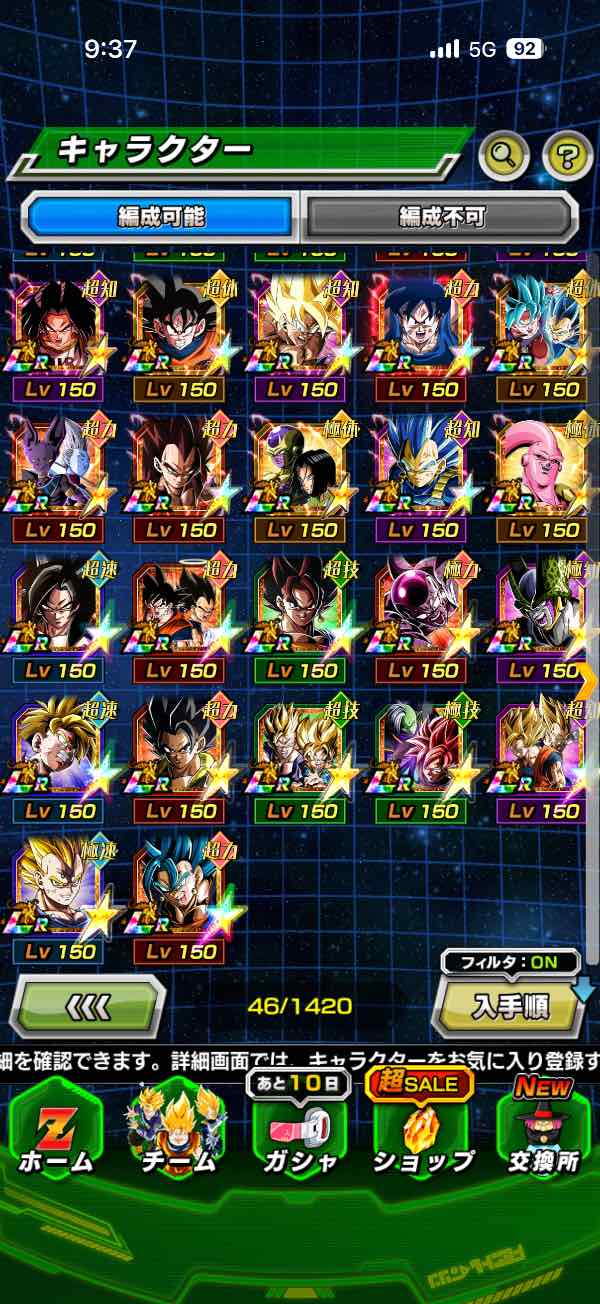Switch to the 編成不可 tab
This screenshot has width=600, height=1304.
coord(441,216)
